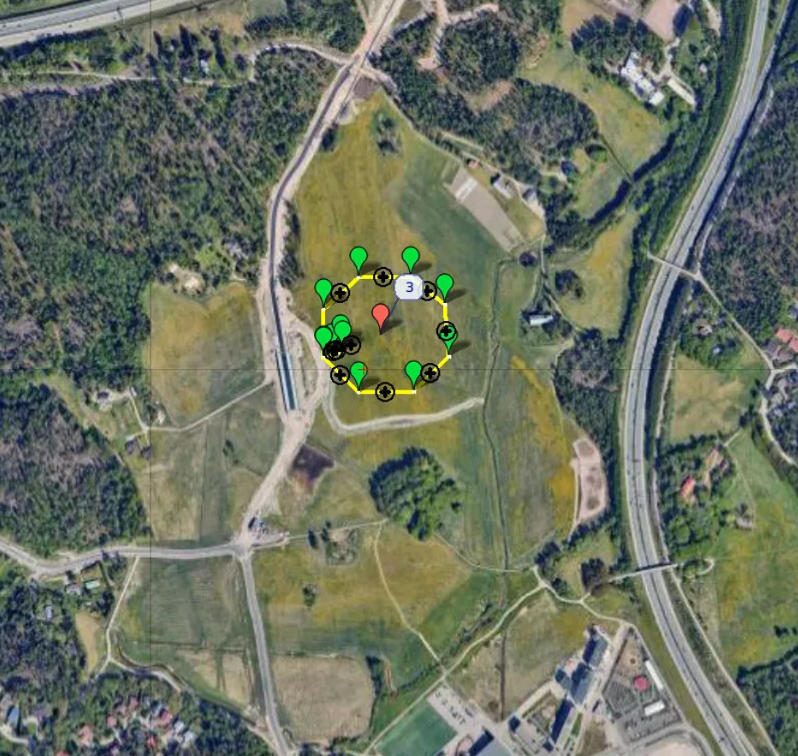Select the red center marker on the map
This screenshot has width=798, height=756.
coord(380,316)
